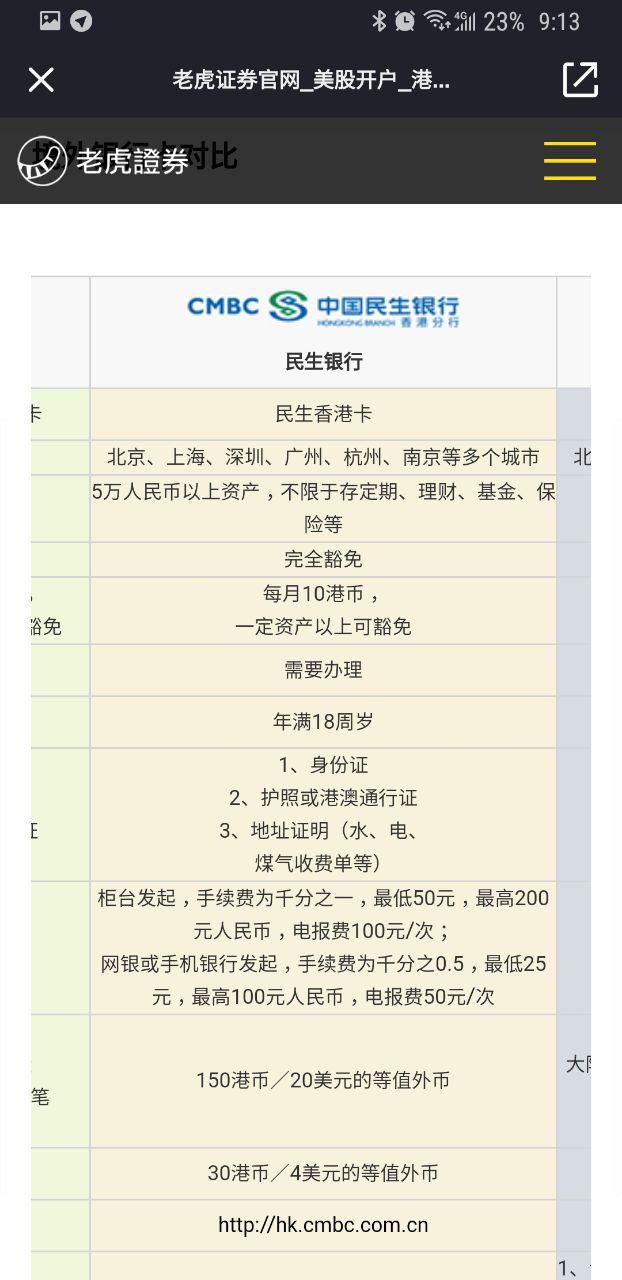Close the in-app browser page

point(41,80)
